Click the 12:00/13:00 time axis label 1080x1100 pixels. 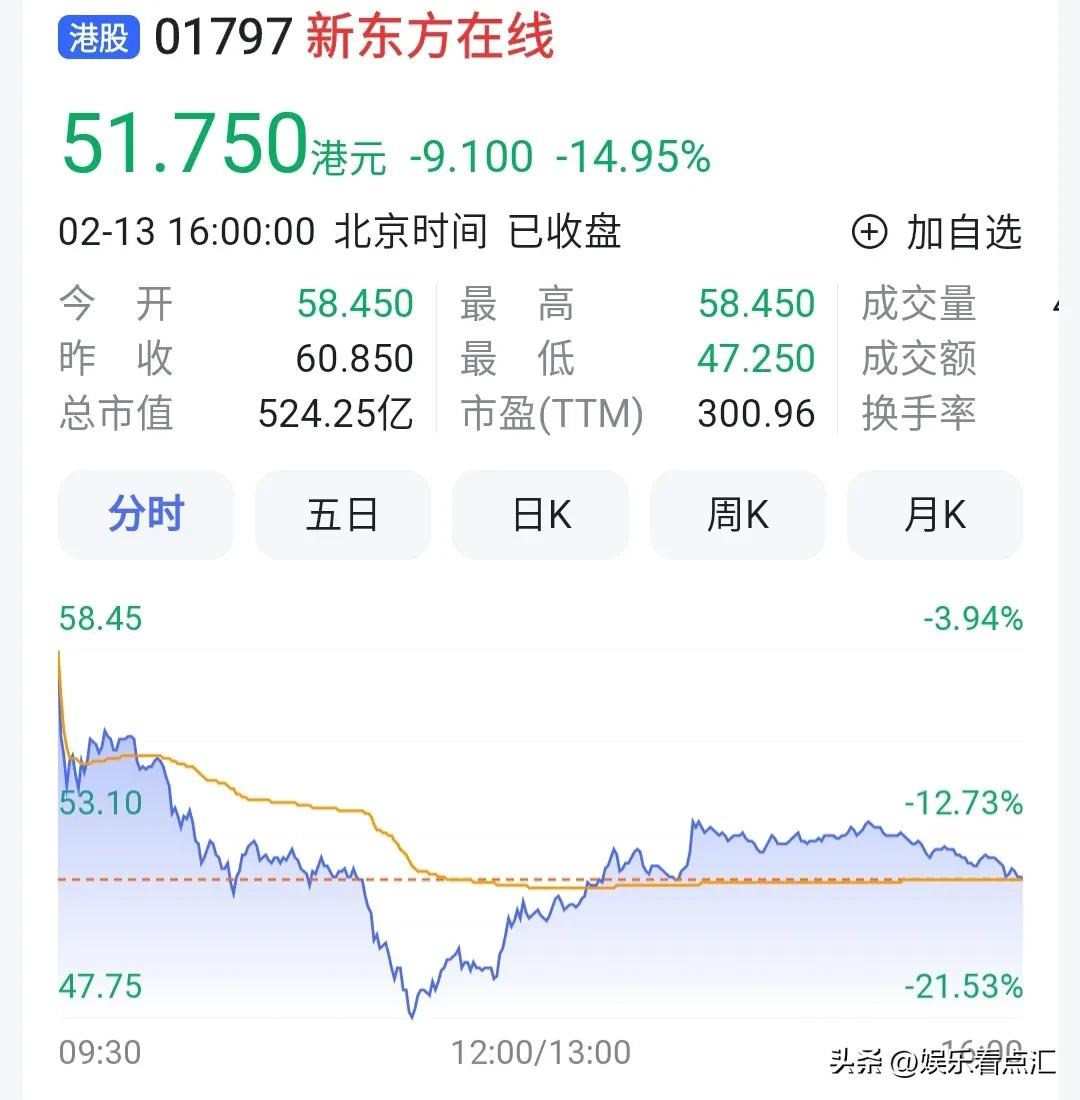pyautogui.click(x=540, y=1052)
